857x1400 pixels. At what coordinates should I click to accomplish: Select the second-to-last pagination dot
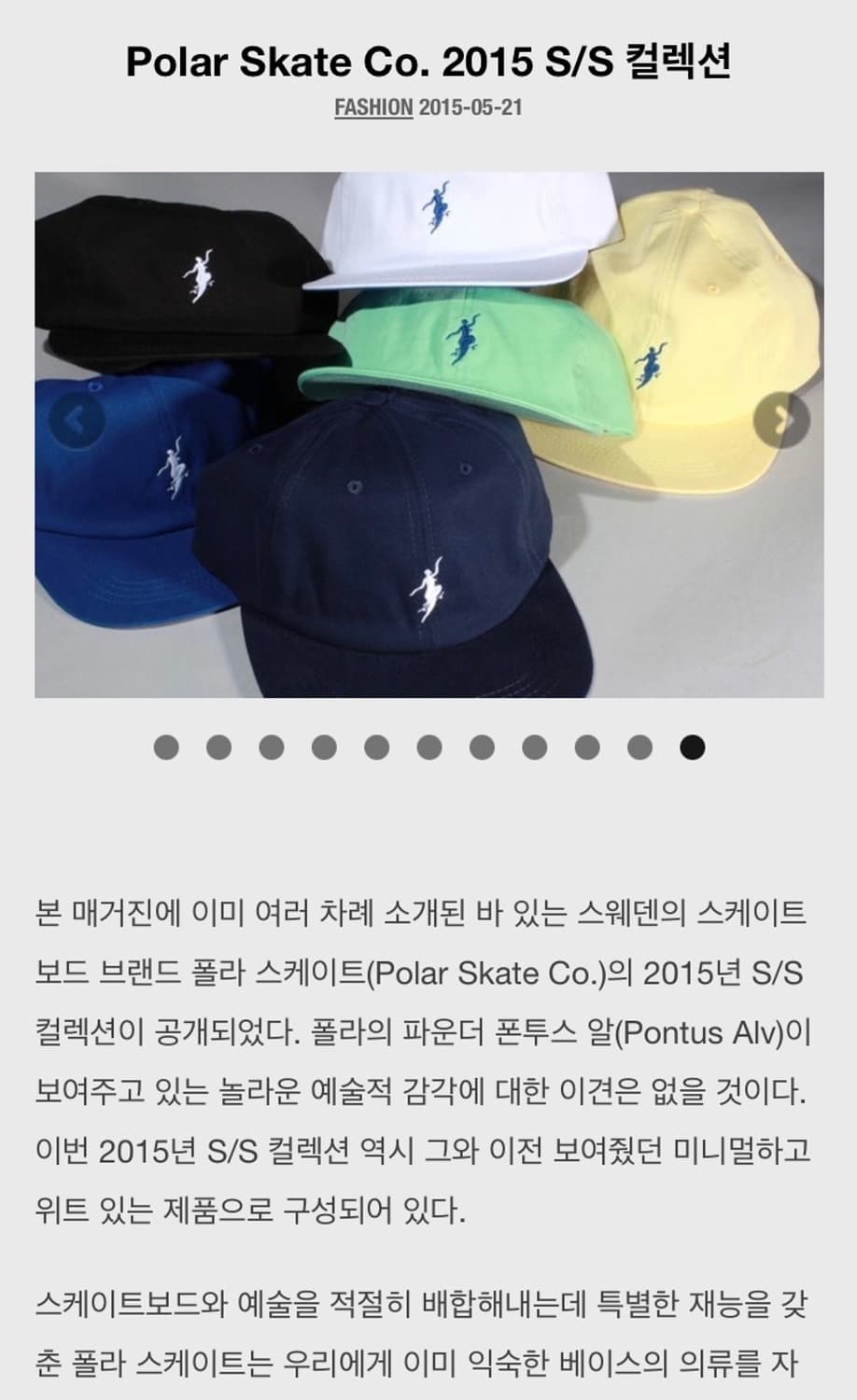[639, 747]
